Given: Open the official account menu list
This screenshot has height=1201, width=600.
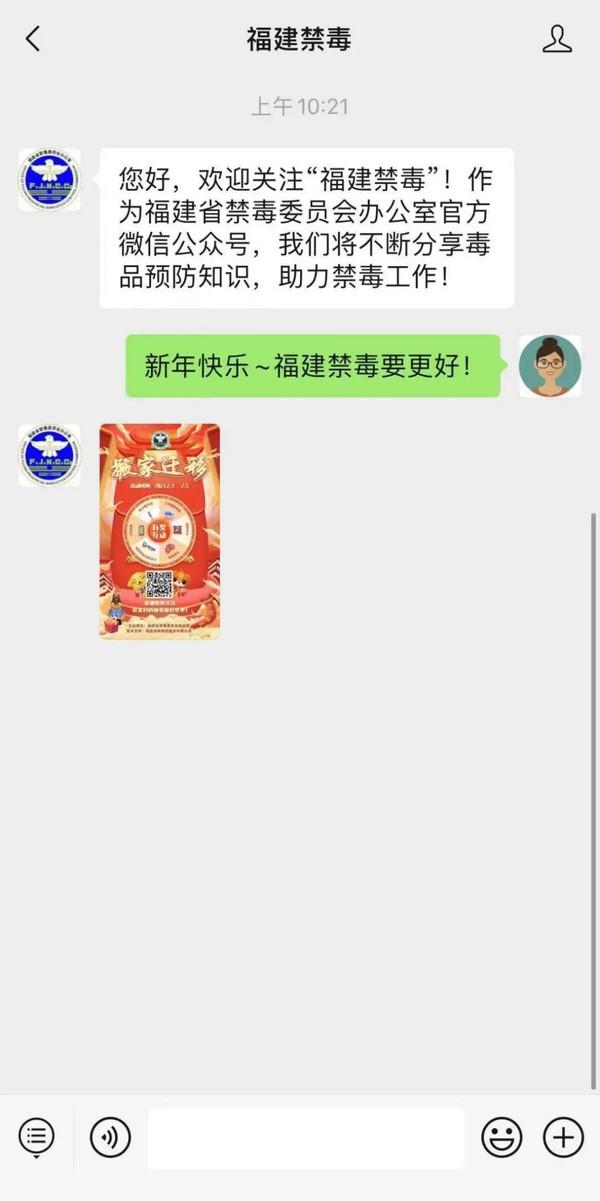Looking at the screenshot, I should click(x=36, y=1137).
